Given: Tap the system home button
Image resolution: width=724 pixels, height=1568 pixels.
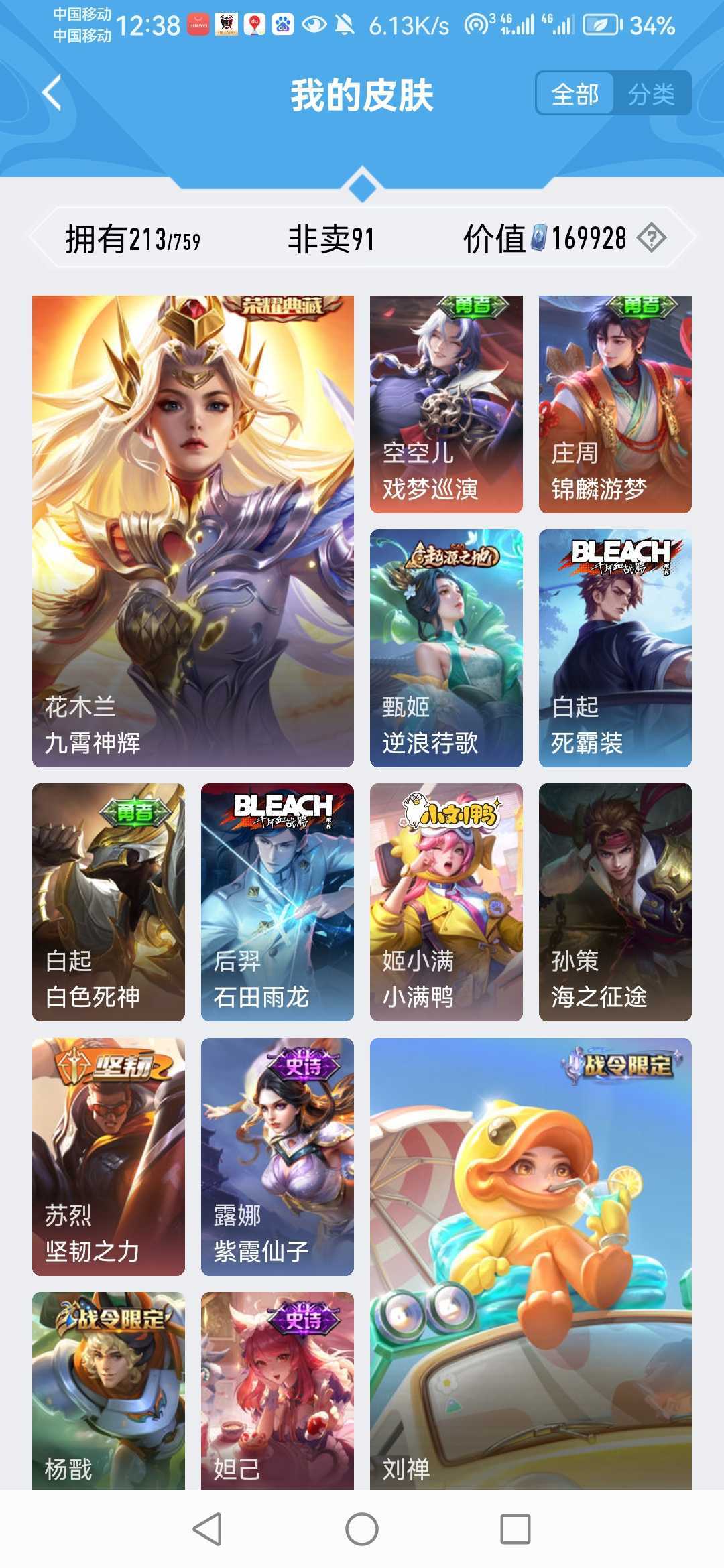Looking at the screenshot, I should click(362, 1529).
